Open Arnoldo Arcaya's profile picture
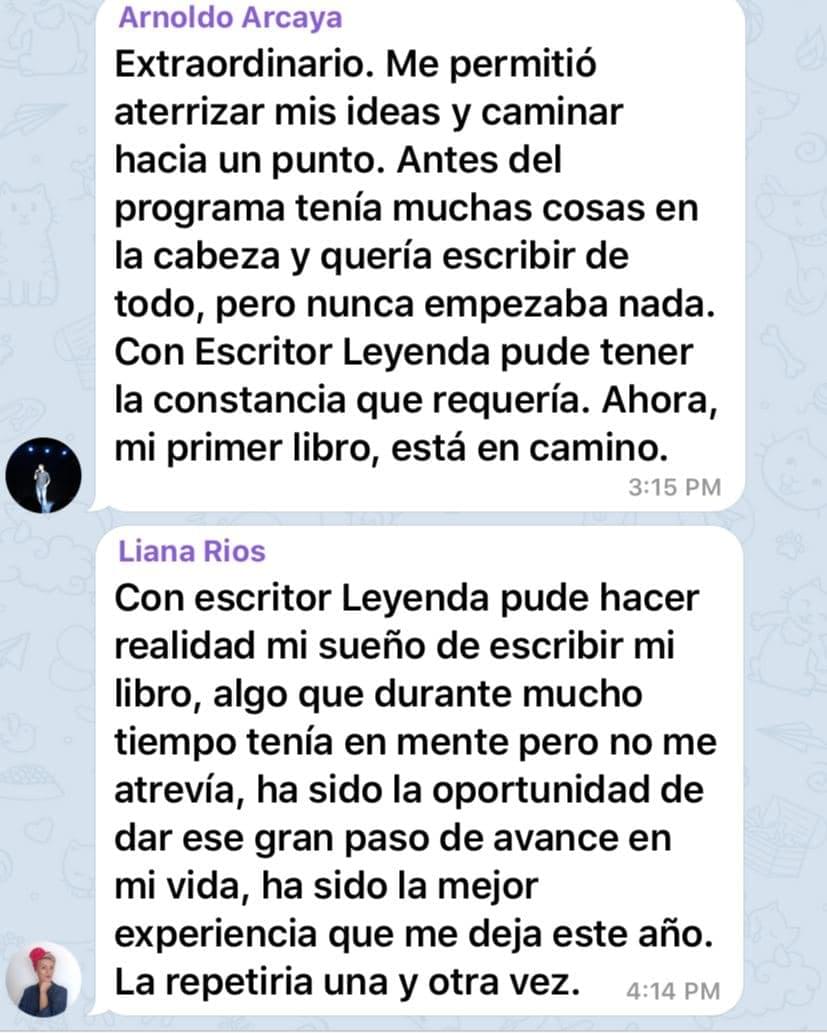Viewport: 827px width, 1033px height. [42, 475]
